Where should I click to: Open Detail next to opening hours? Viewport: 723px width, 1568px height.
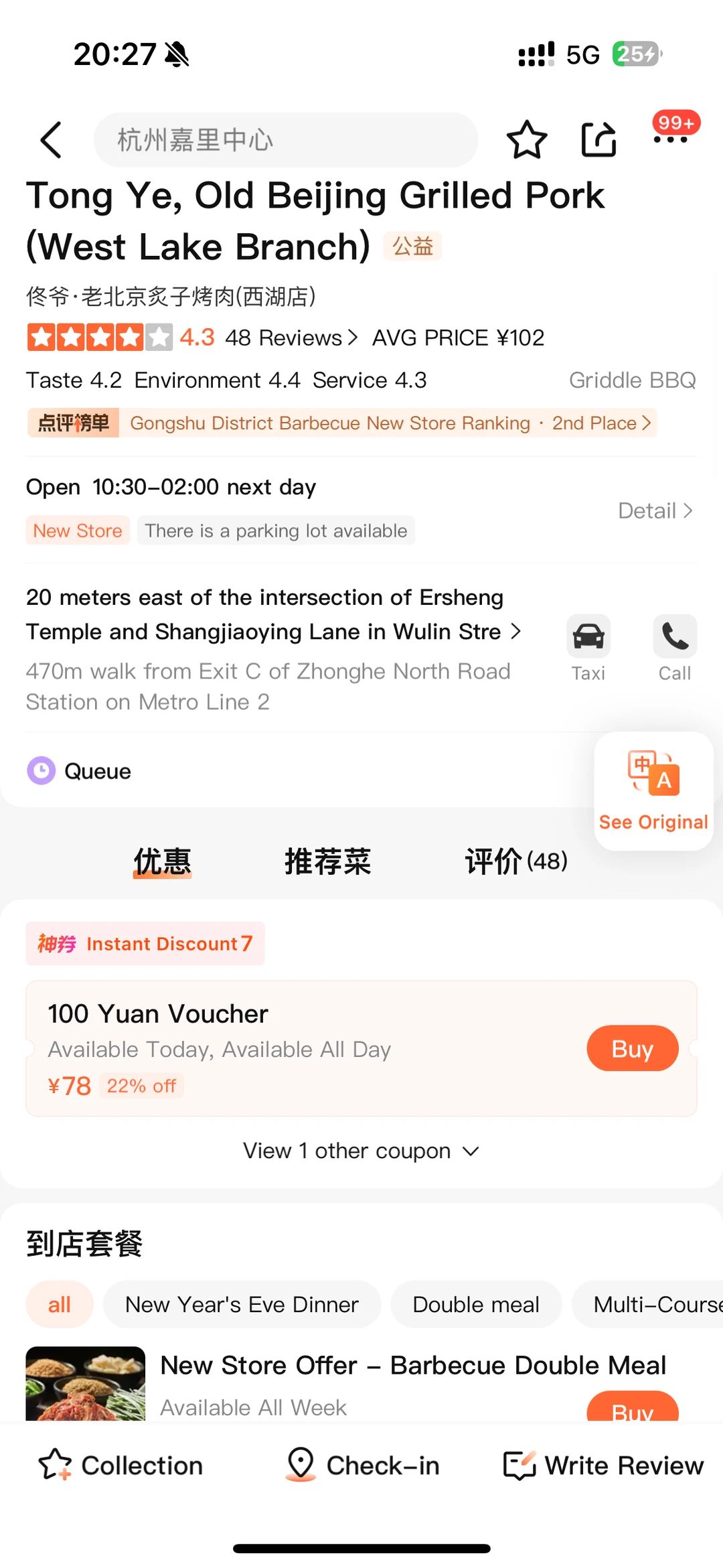click(655, 510)
